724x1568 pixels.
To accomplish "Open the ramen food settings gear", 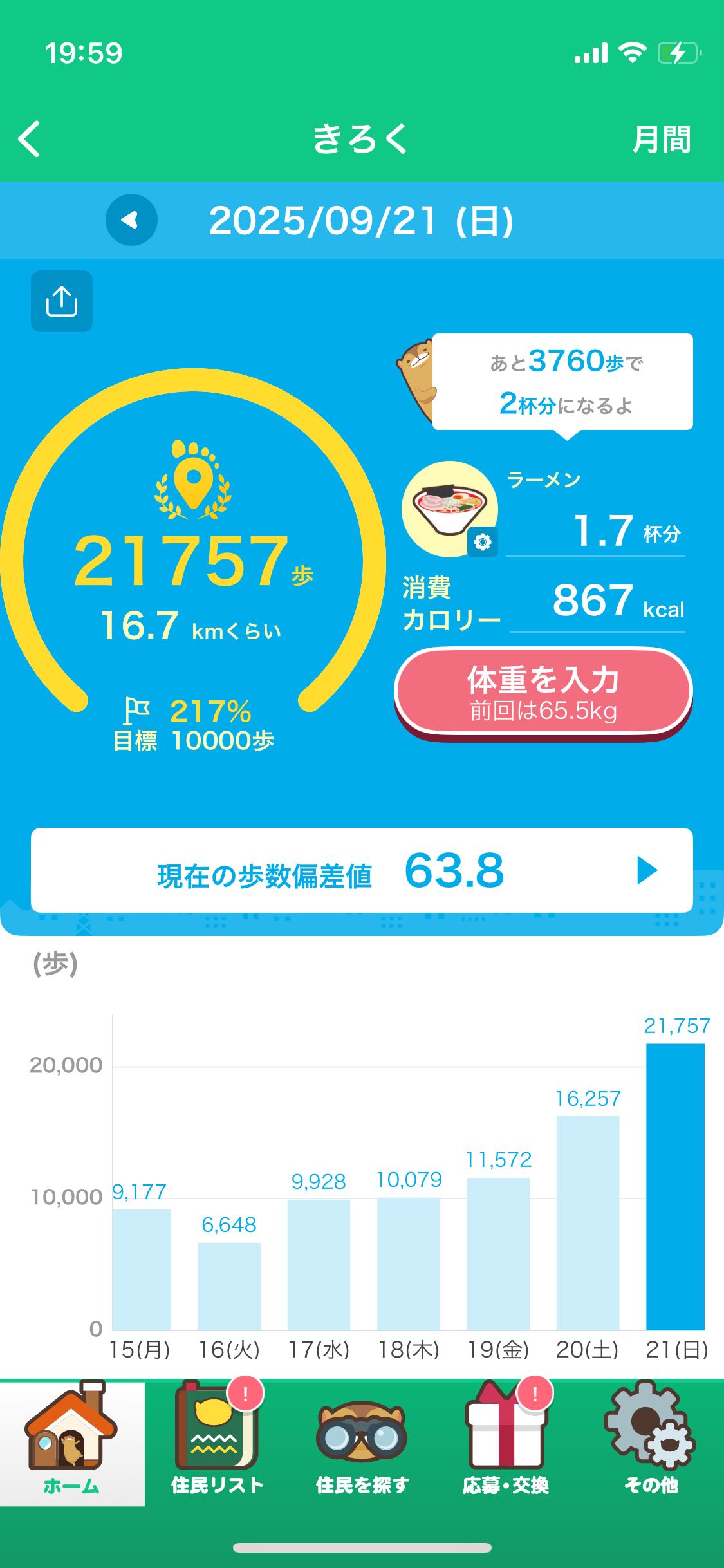I will point(482,542).
